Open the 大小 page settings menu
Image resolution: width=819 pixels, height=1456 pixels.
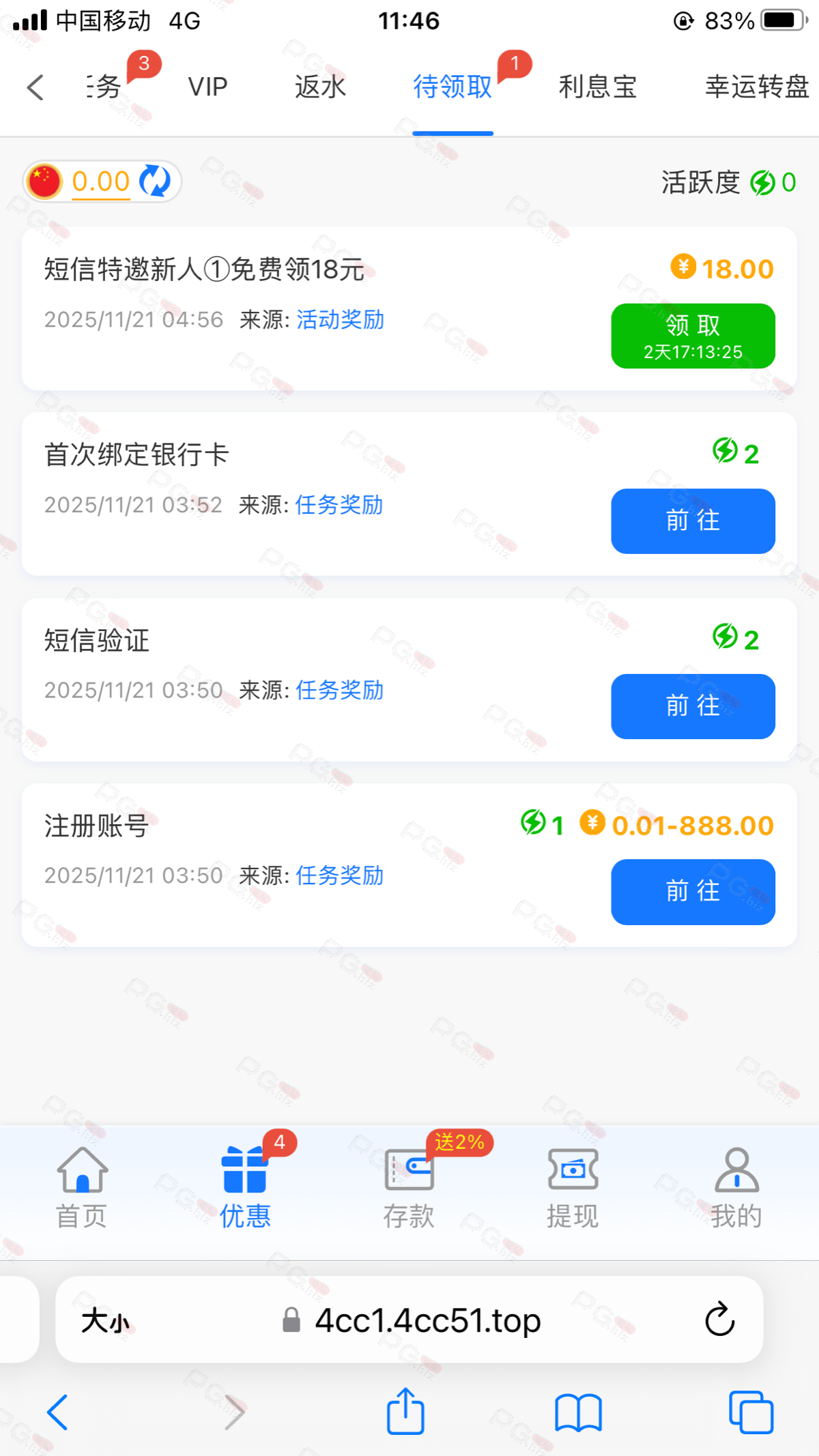(105, 1321)
